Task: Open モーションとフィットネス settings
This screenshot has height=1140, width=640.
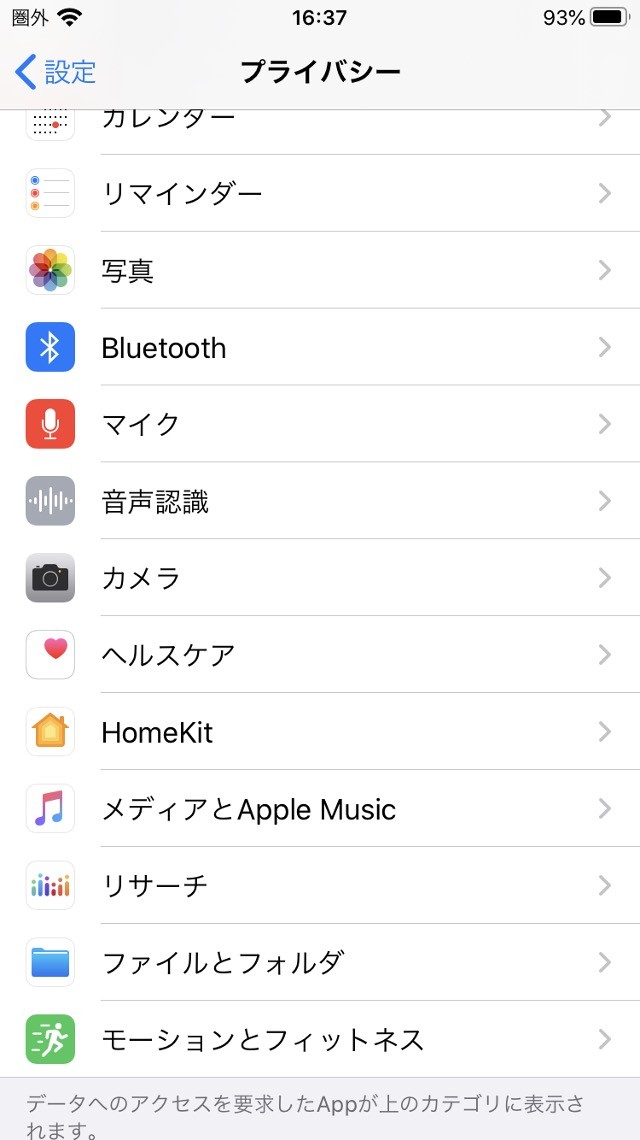Action: 320,1040
